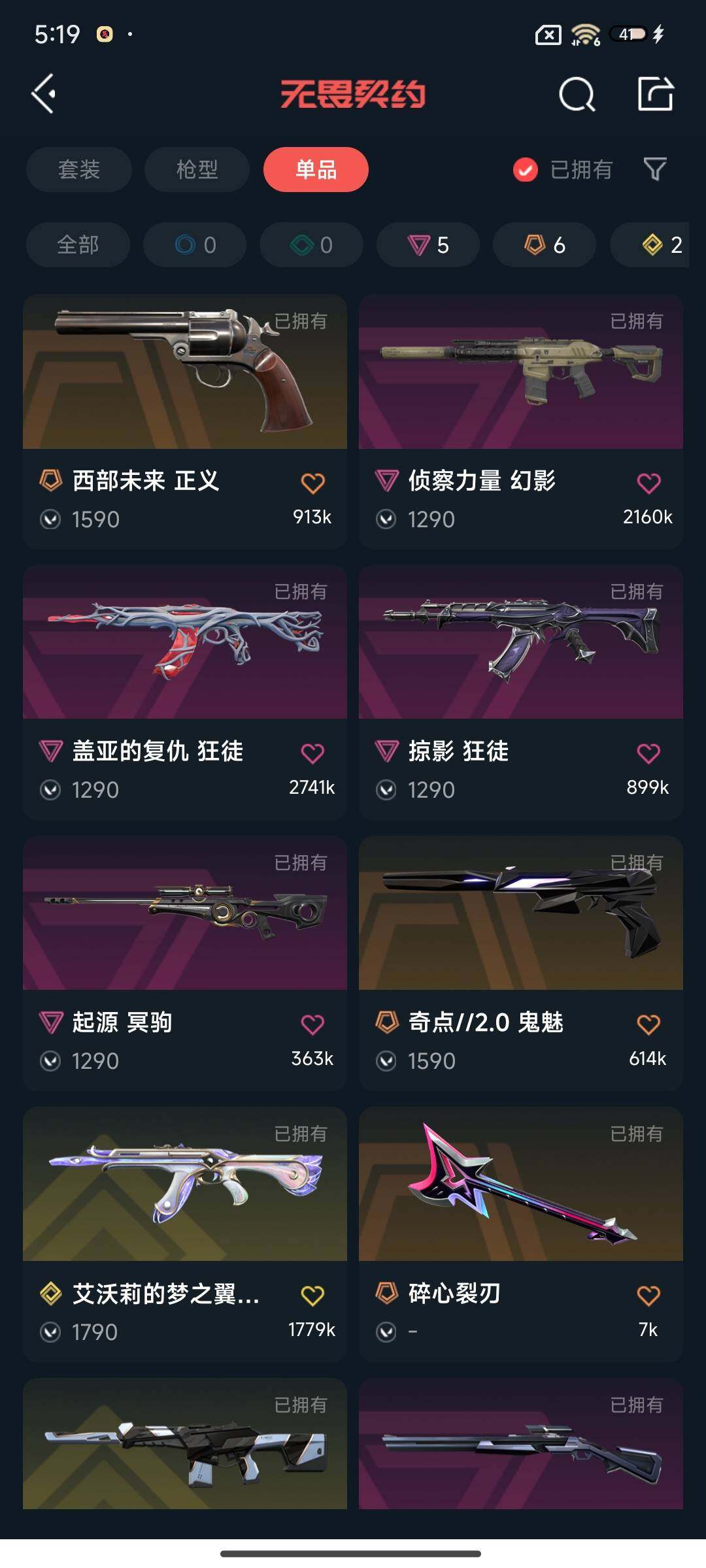
Task: Like the 侦察力量 幻影 skin
Action: [648, 483]
